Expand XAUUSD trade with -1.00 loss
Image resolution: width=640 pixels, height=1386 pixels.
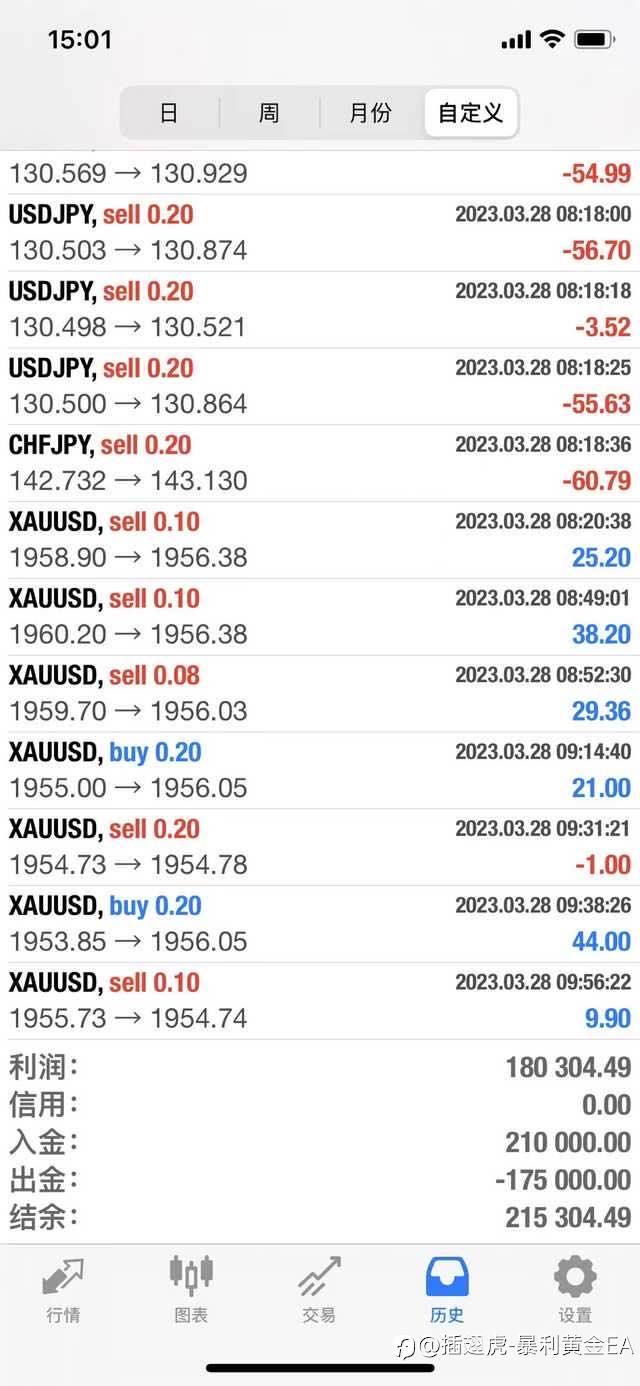(320, 848)
